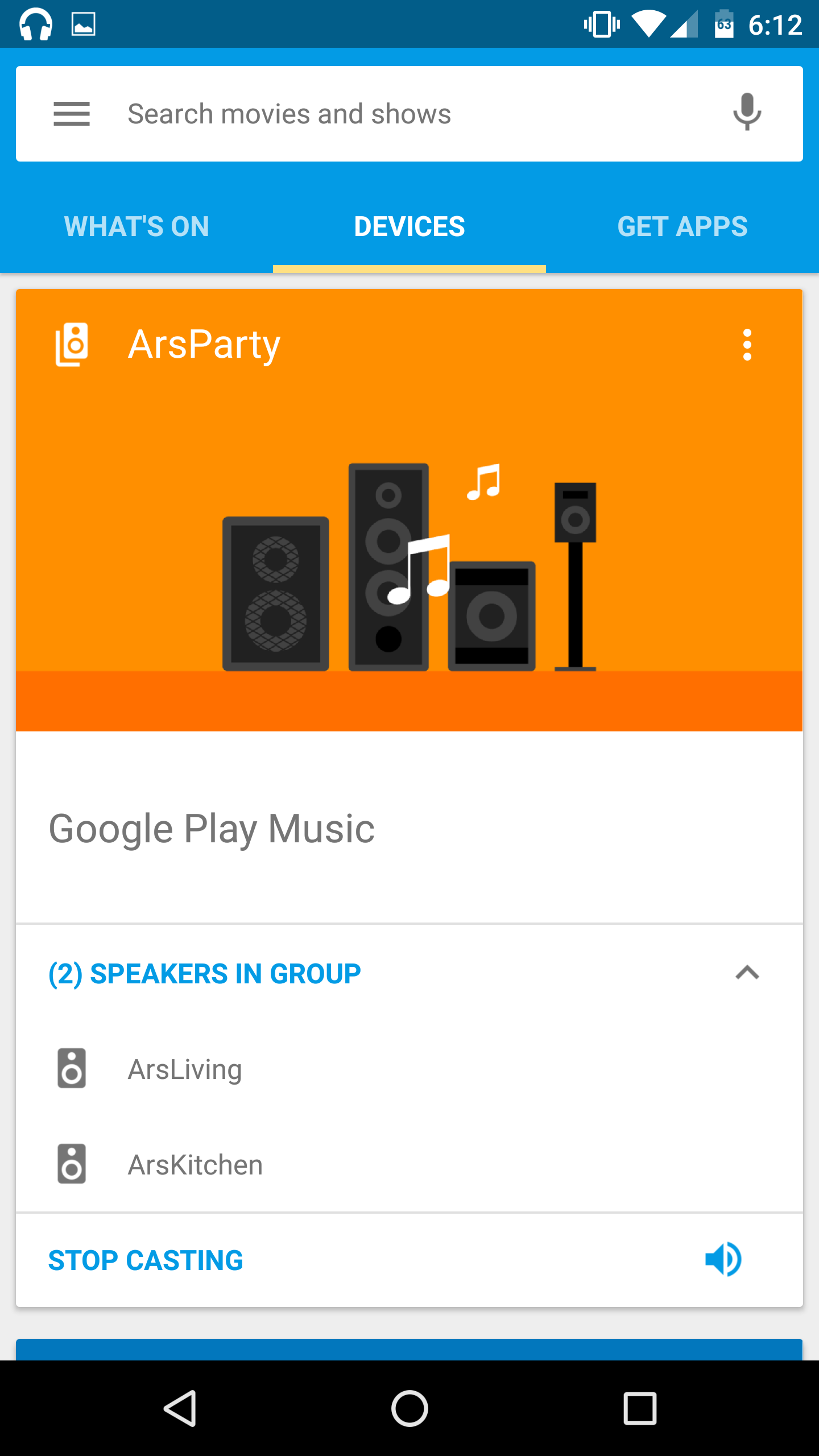Open the Get Apps tab
The height and width of the screenshot is (1456, 819).
point(682,226)
